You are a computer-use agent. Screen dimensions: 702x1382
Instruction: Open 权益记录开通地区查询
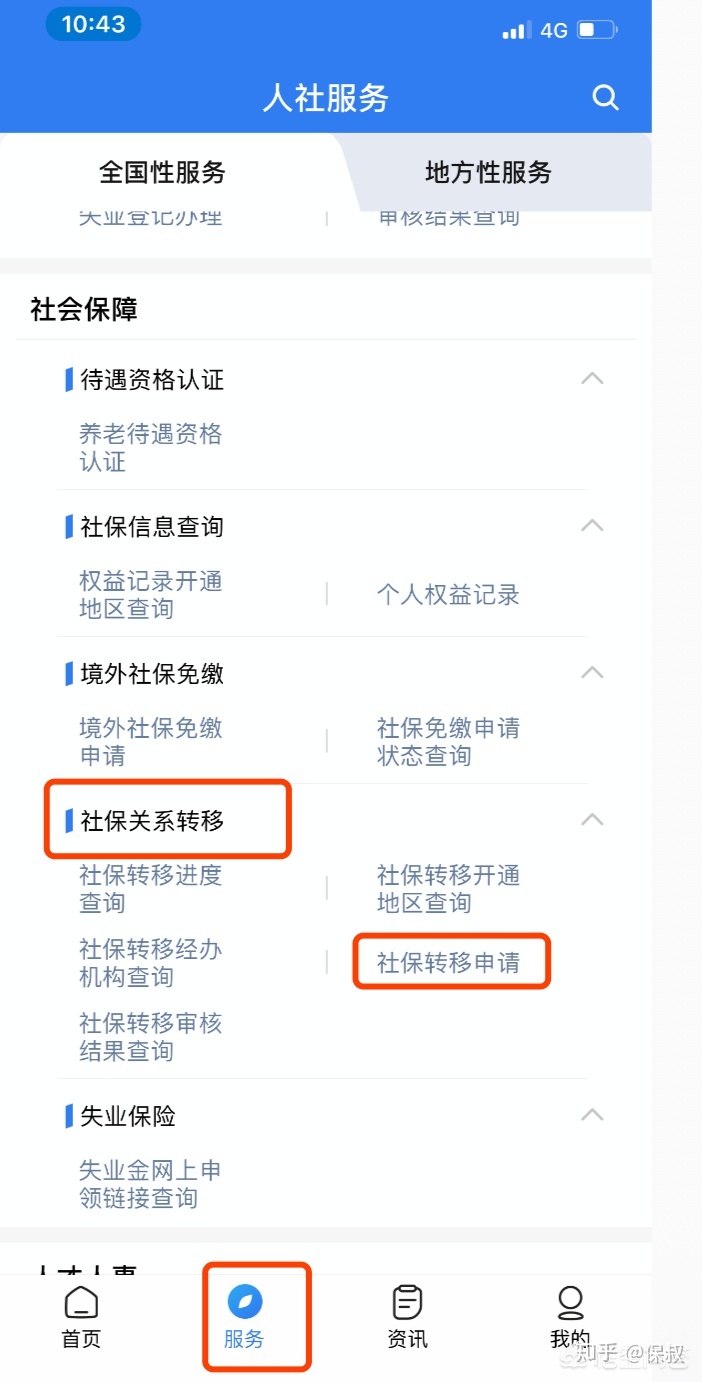(x=151, y=595)
